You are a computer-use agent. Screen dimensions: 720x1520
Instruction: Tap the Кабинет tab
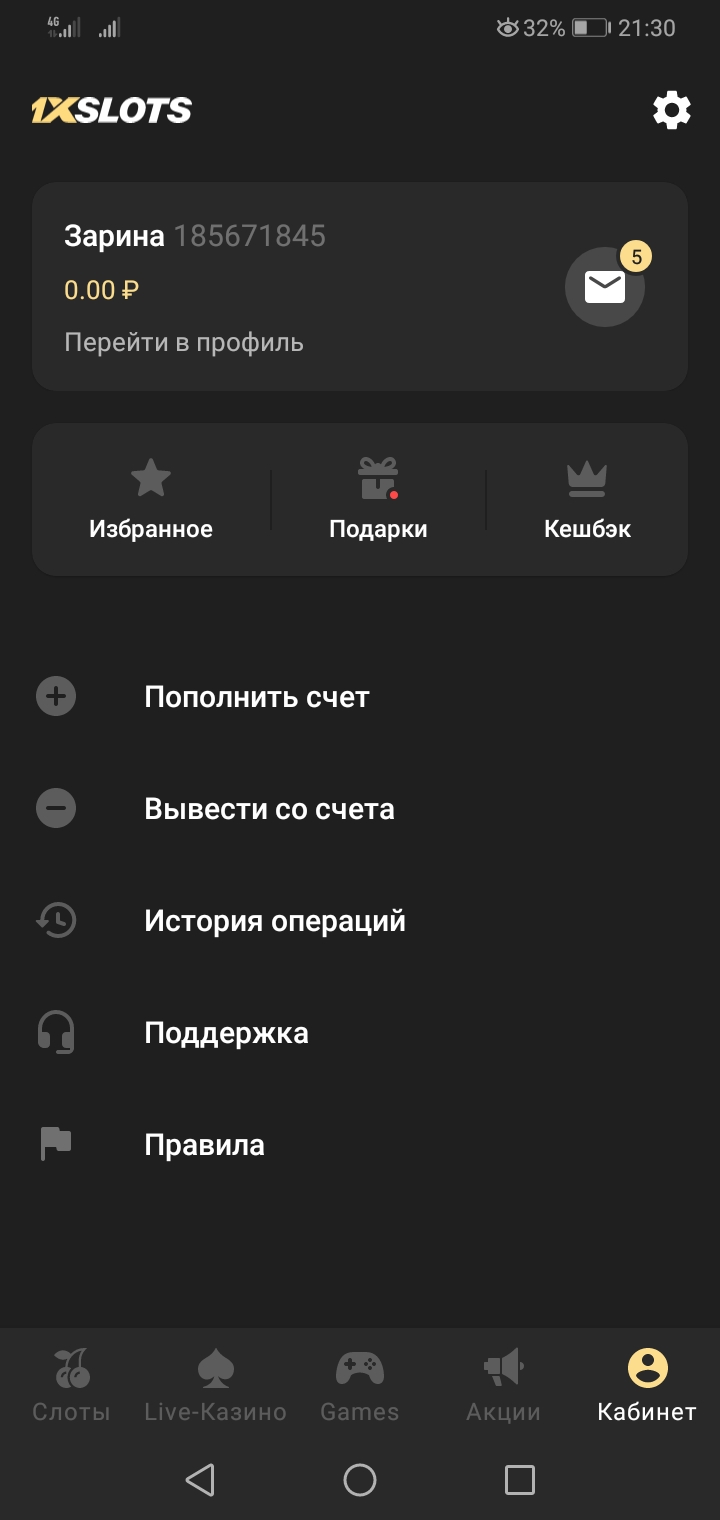coord(647,1384)
